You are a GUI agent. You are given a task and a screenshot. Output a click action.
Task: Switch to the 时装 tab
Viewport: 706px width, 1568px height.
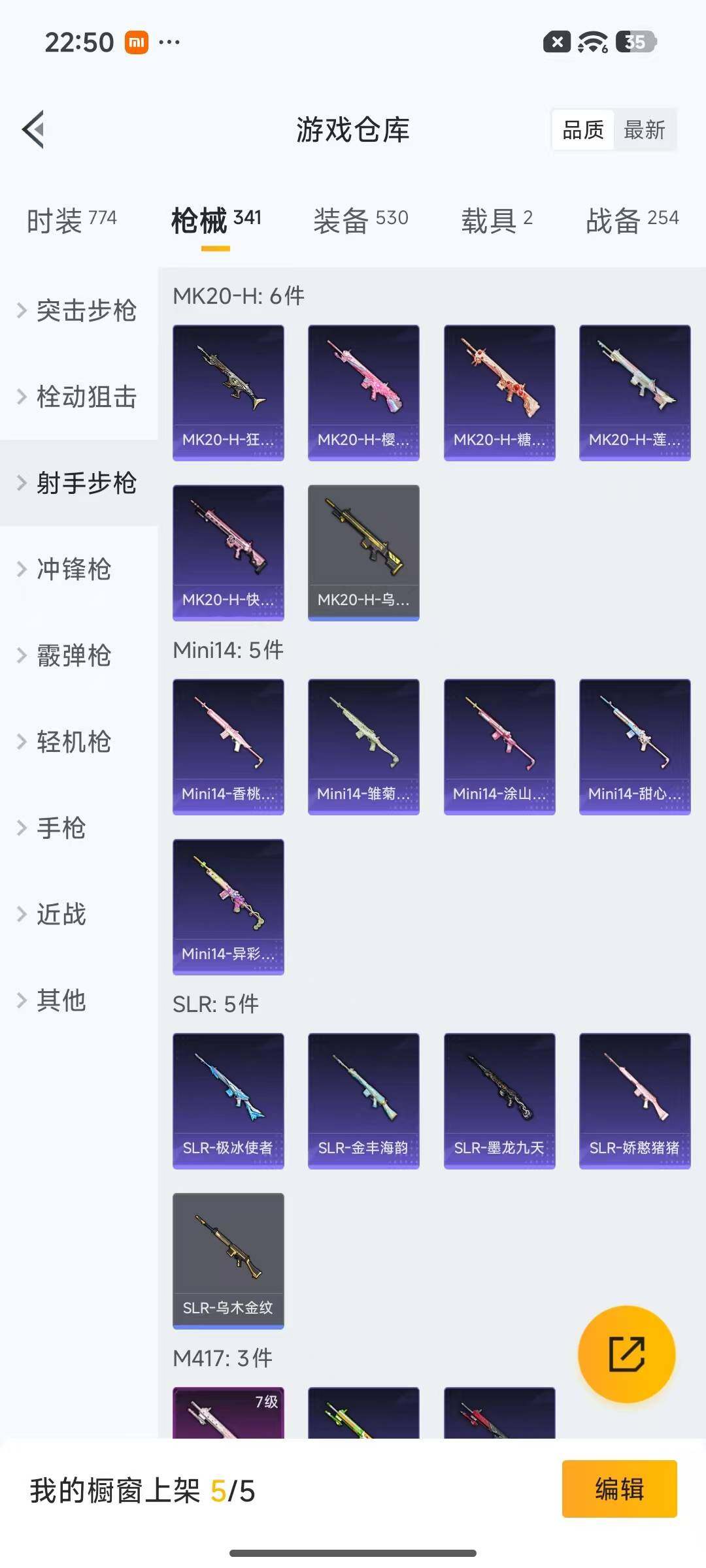[71, 220]
